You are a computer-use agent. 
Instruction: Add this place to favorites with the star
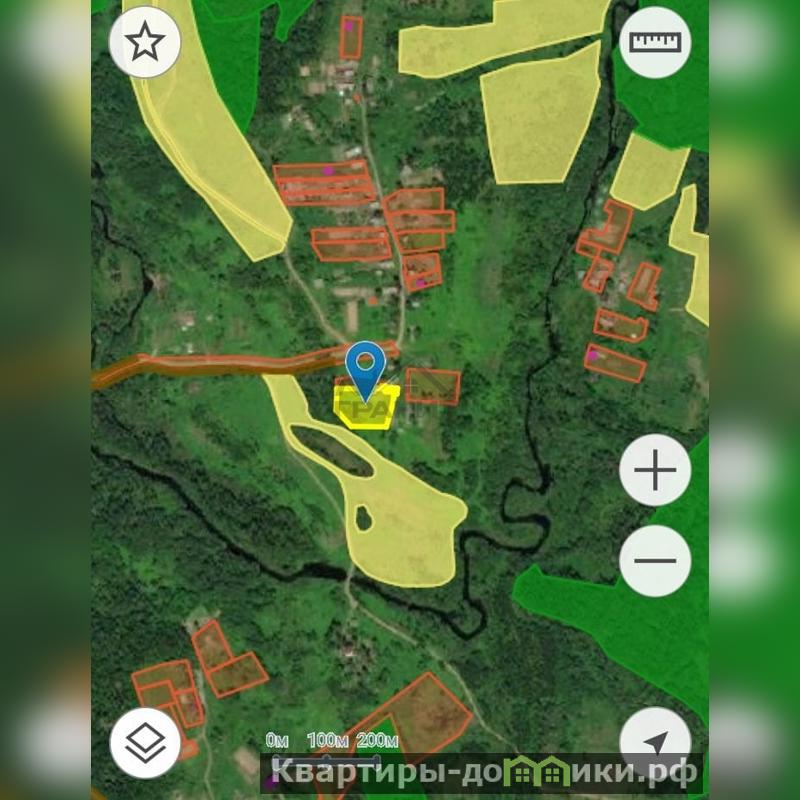[x=145, y=42]
